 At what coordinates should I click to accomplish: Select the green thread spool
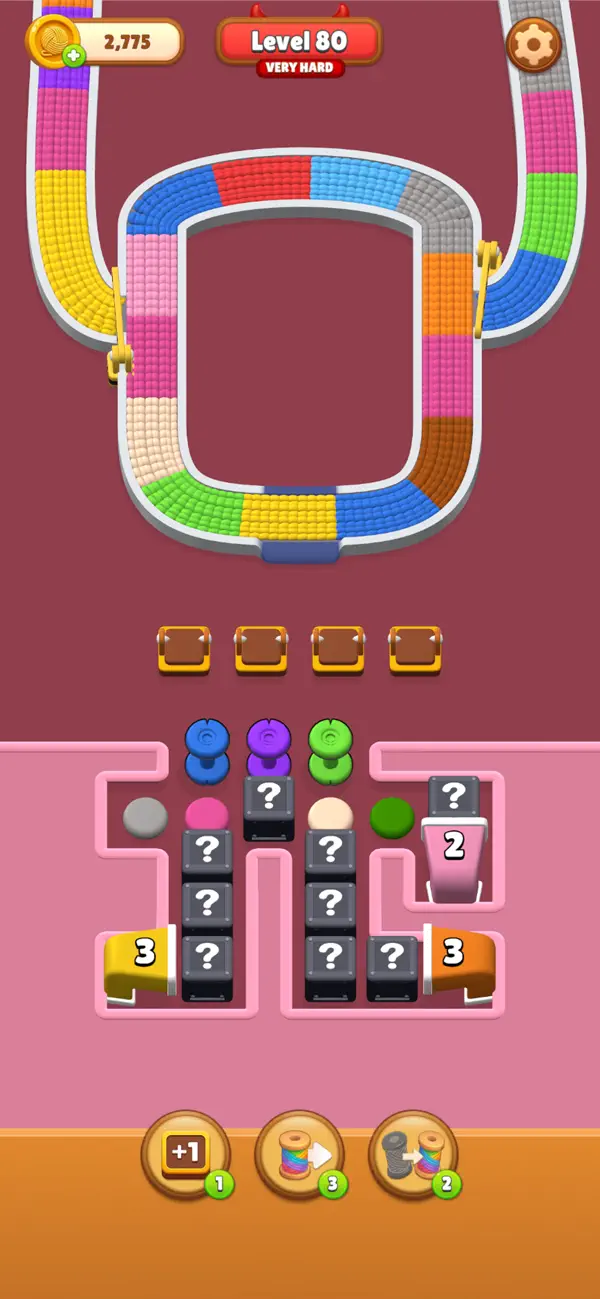click(331, 750)
